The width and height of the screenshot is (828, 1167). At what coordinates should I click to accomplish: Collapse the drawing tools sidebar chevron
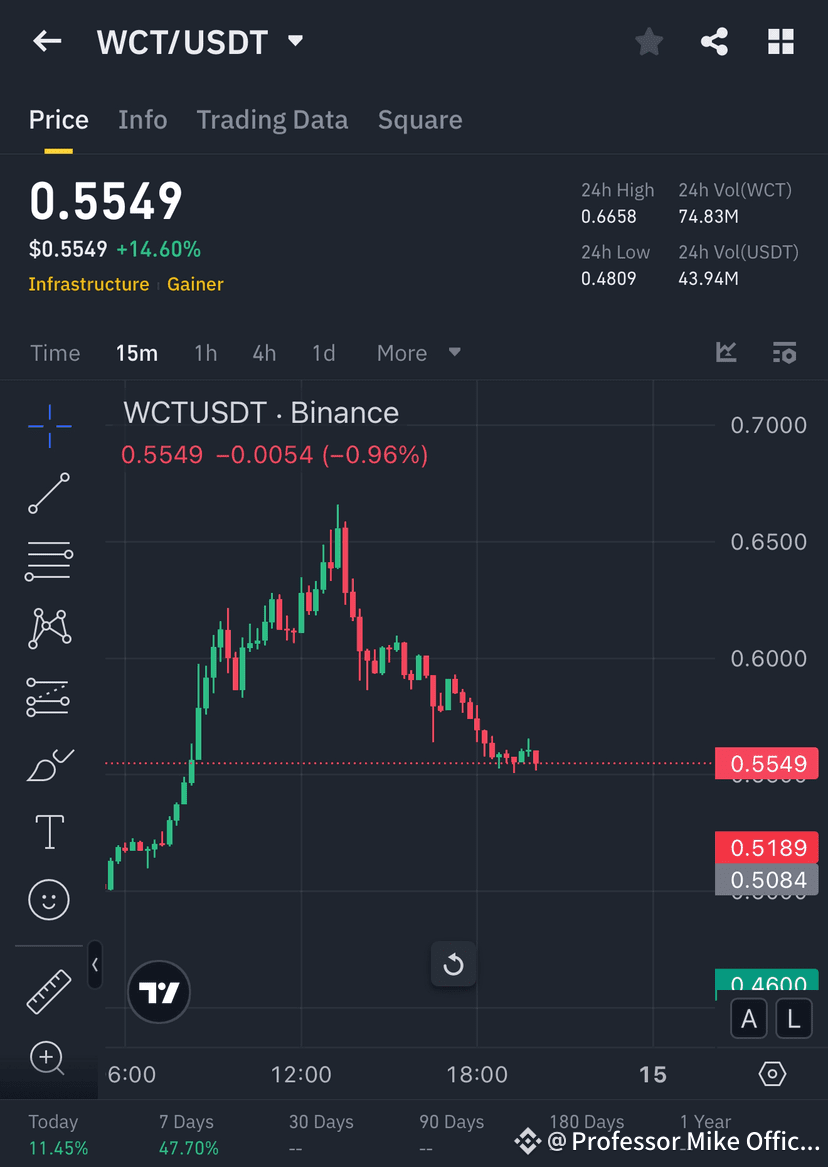[x=95, y=965]
